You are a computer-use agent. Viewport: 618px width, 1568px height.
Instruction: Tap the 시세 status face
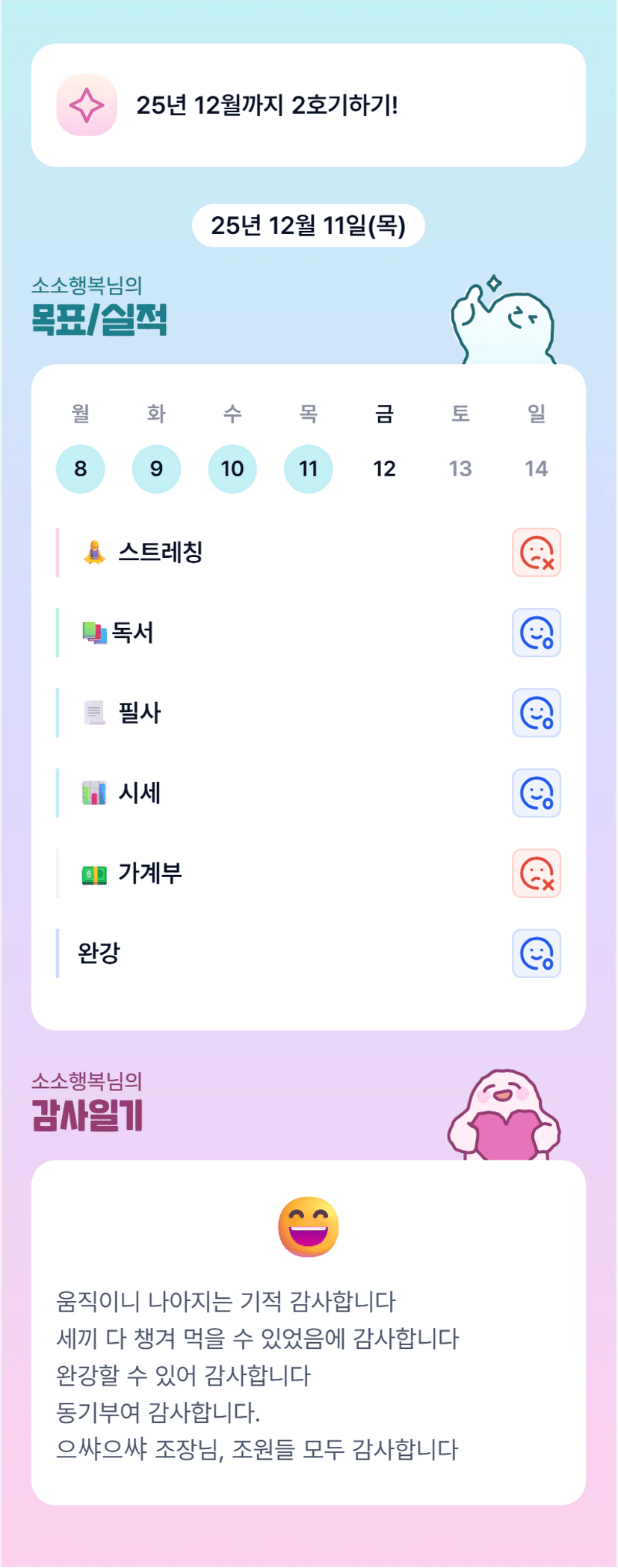click(x=536, y=793)
